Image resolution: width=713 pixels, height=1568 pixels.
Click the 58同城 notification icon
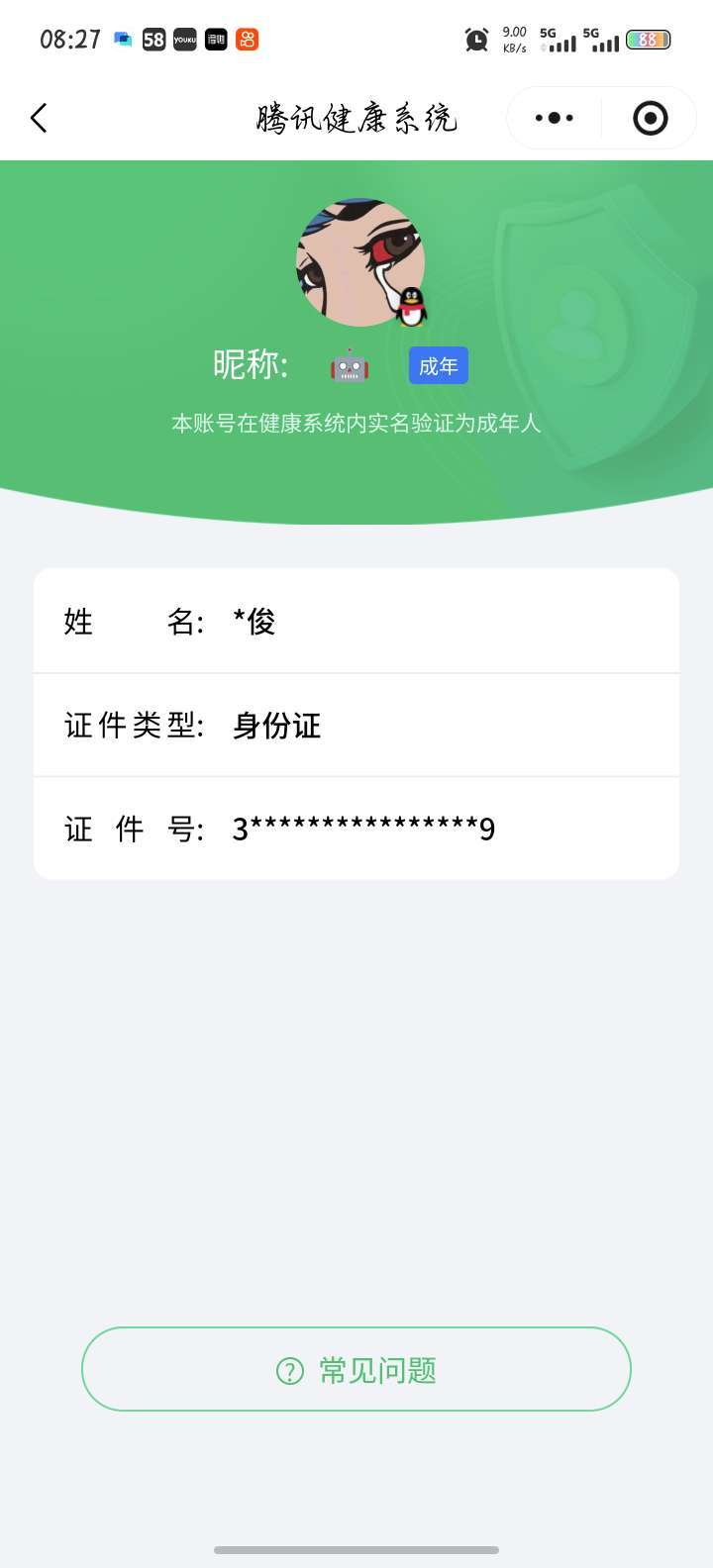coord(153,40)
